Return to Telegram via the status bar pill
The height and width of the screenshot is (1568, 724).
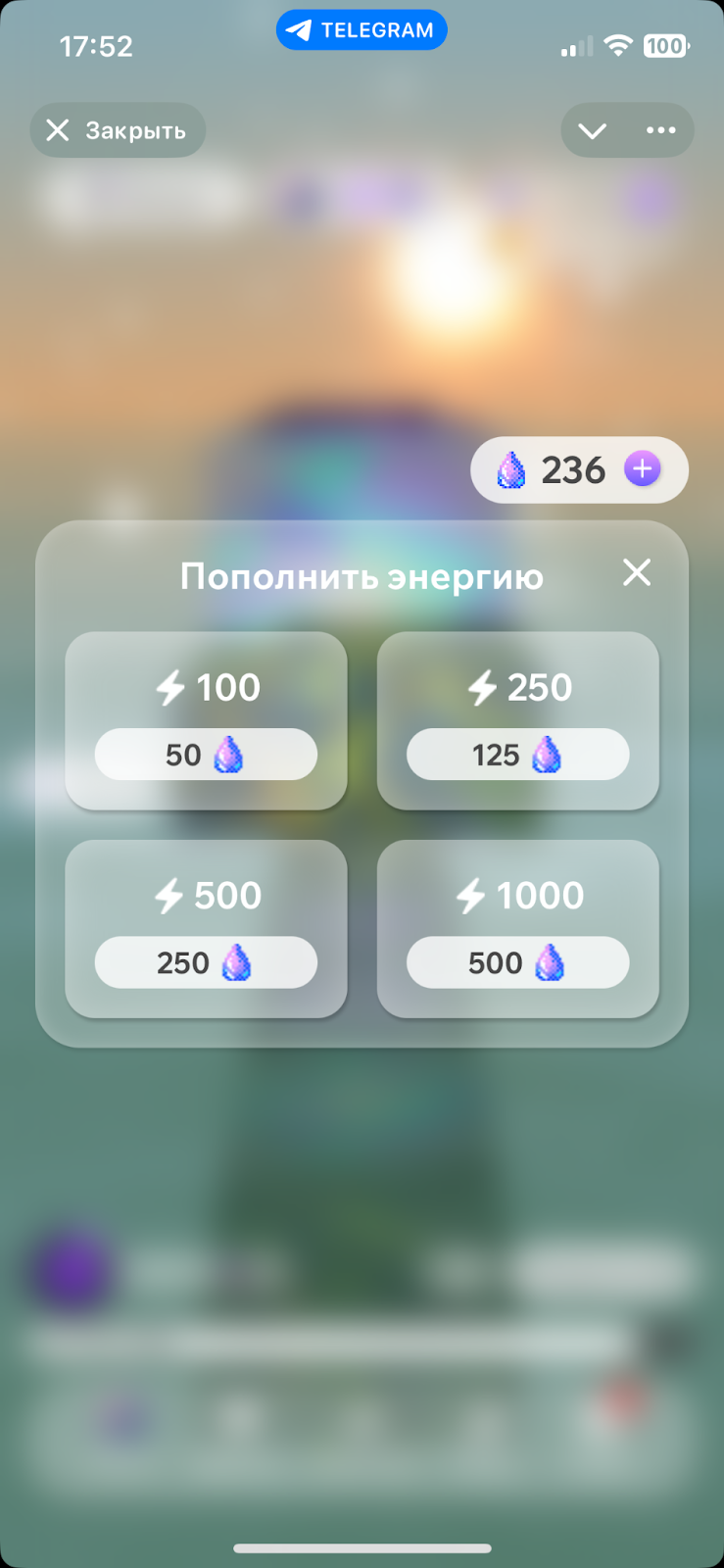coord(362,30)
